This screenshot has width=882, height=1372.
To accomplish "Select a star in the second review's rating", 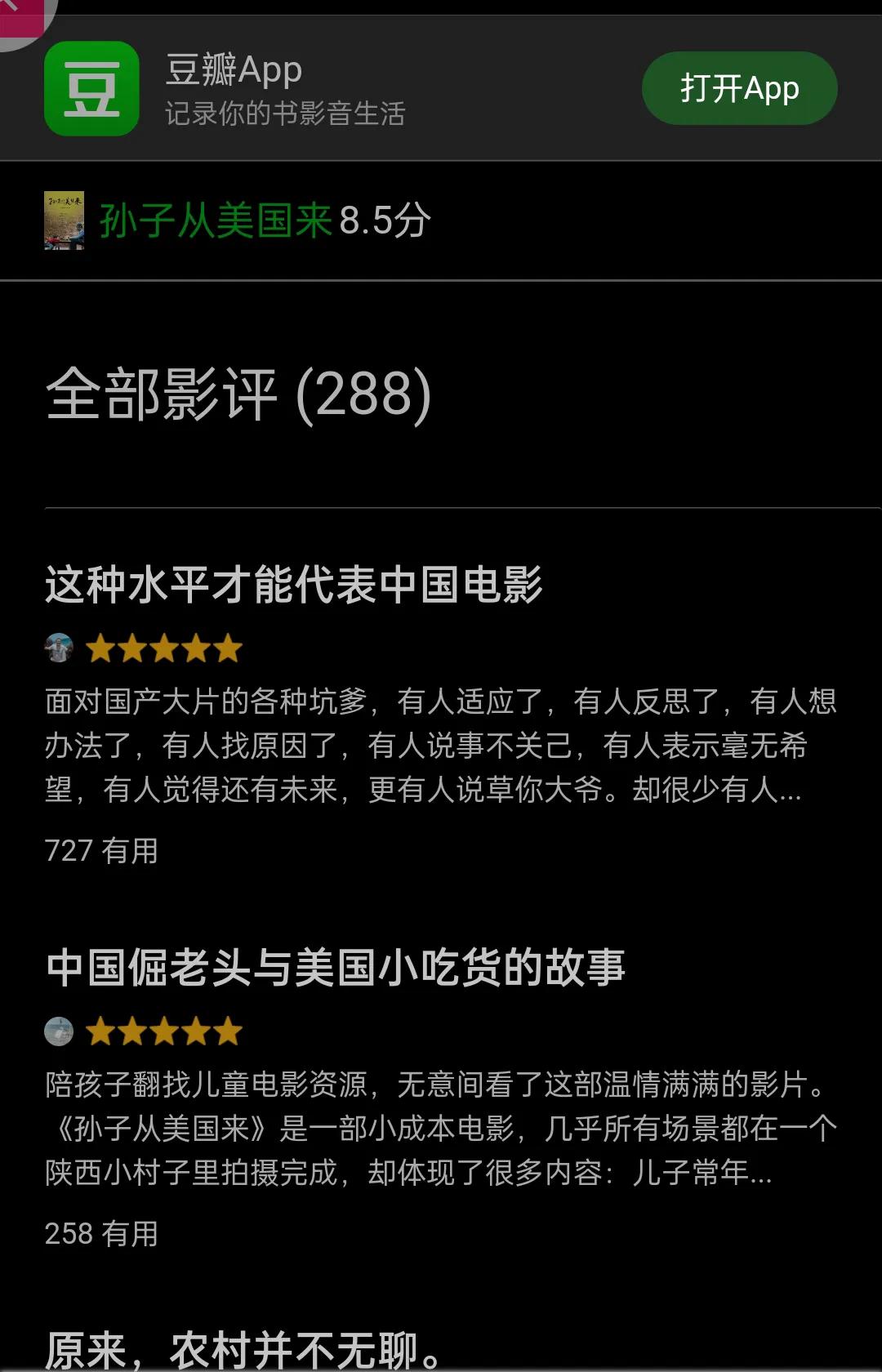I will coord(163,1031).
